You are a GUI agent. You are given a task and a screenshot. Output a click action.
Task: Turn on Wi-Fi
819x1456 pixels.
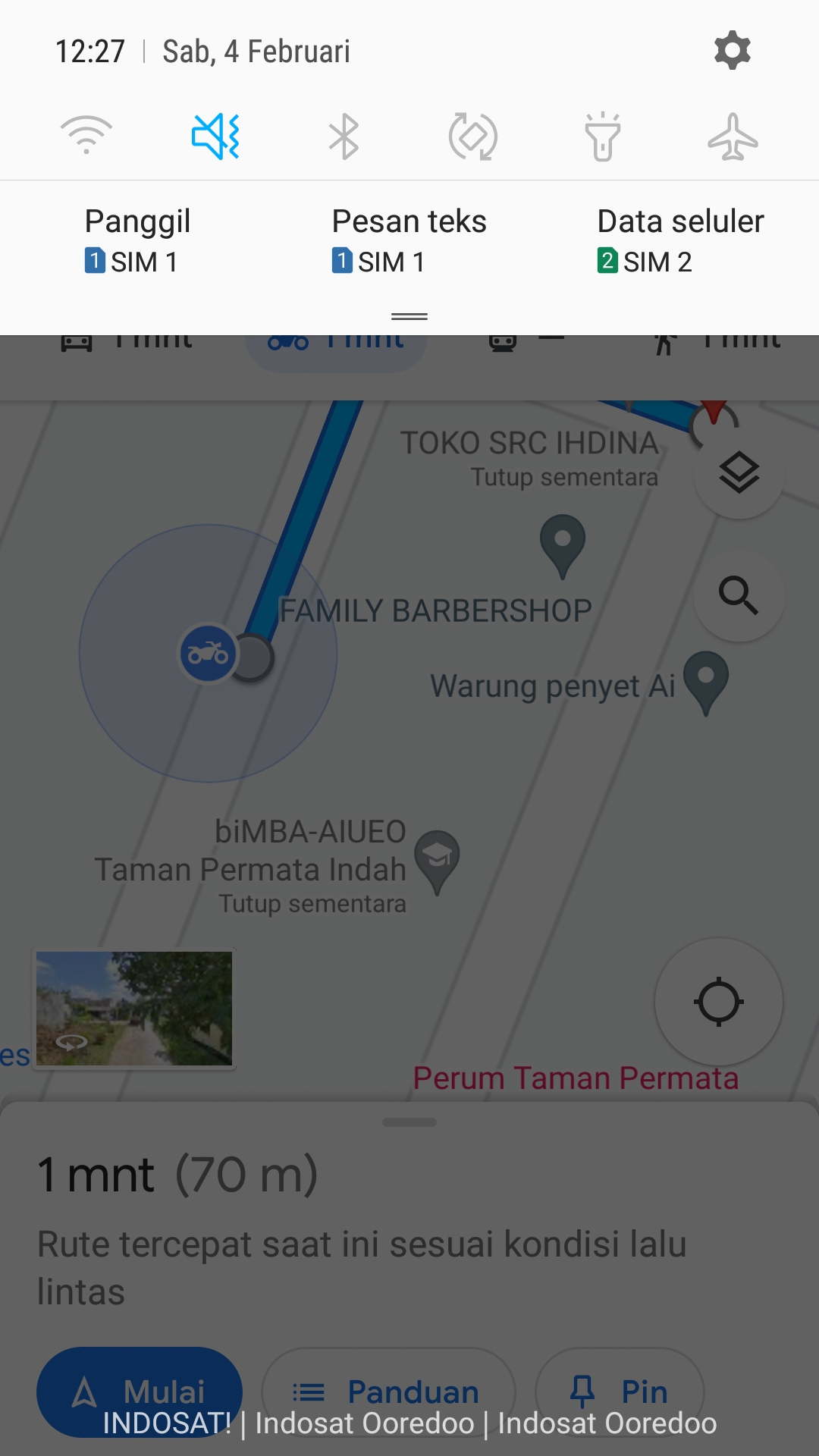point(86,136)
